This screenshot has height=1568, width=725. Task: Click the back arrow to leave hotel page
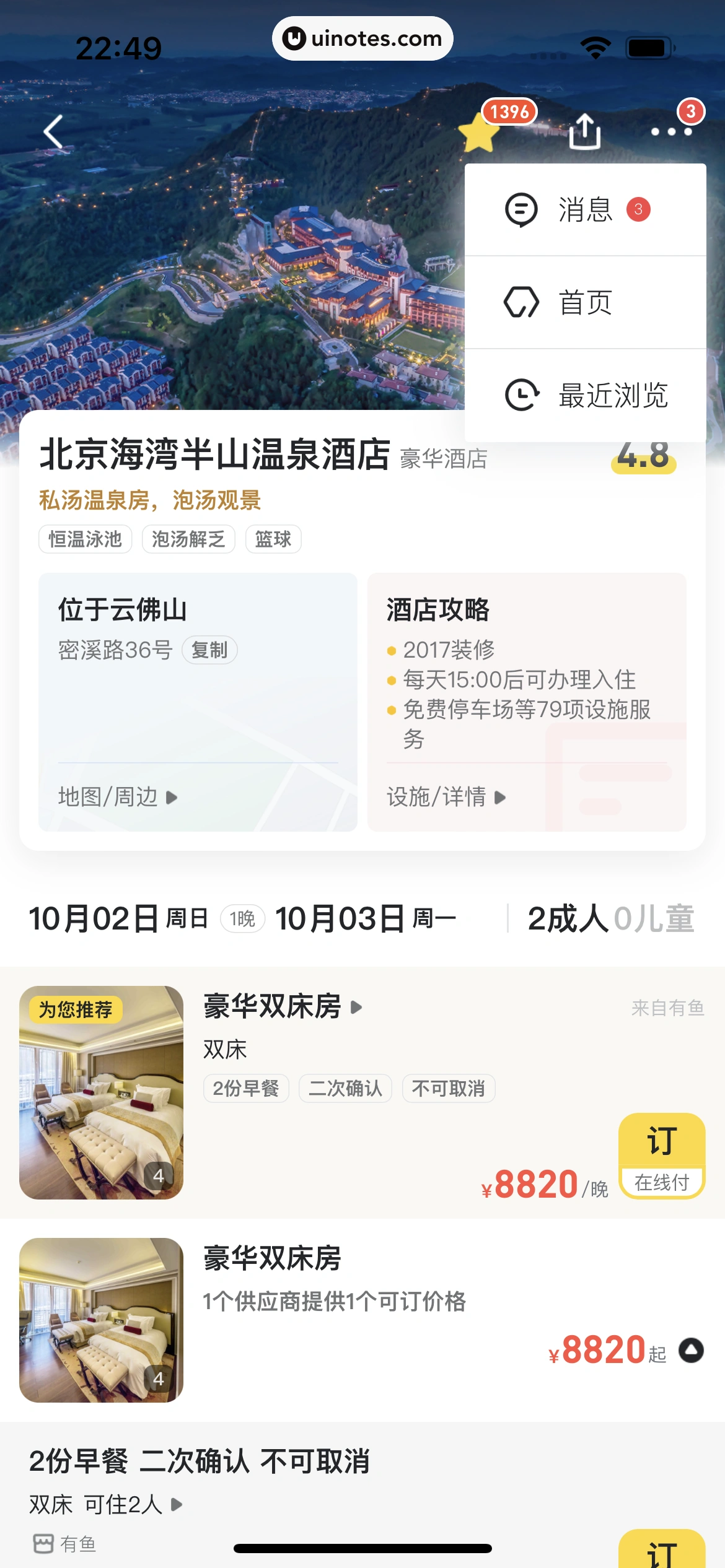[x=52, y=131]
